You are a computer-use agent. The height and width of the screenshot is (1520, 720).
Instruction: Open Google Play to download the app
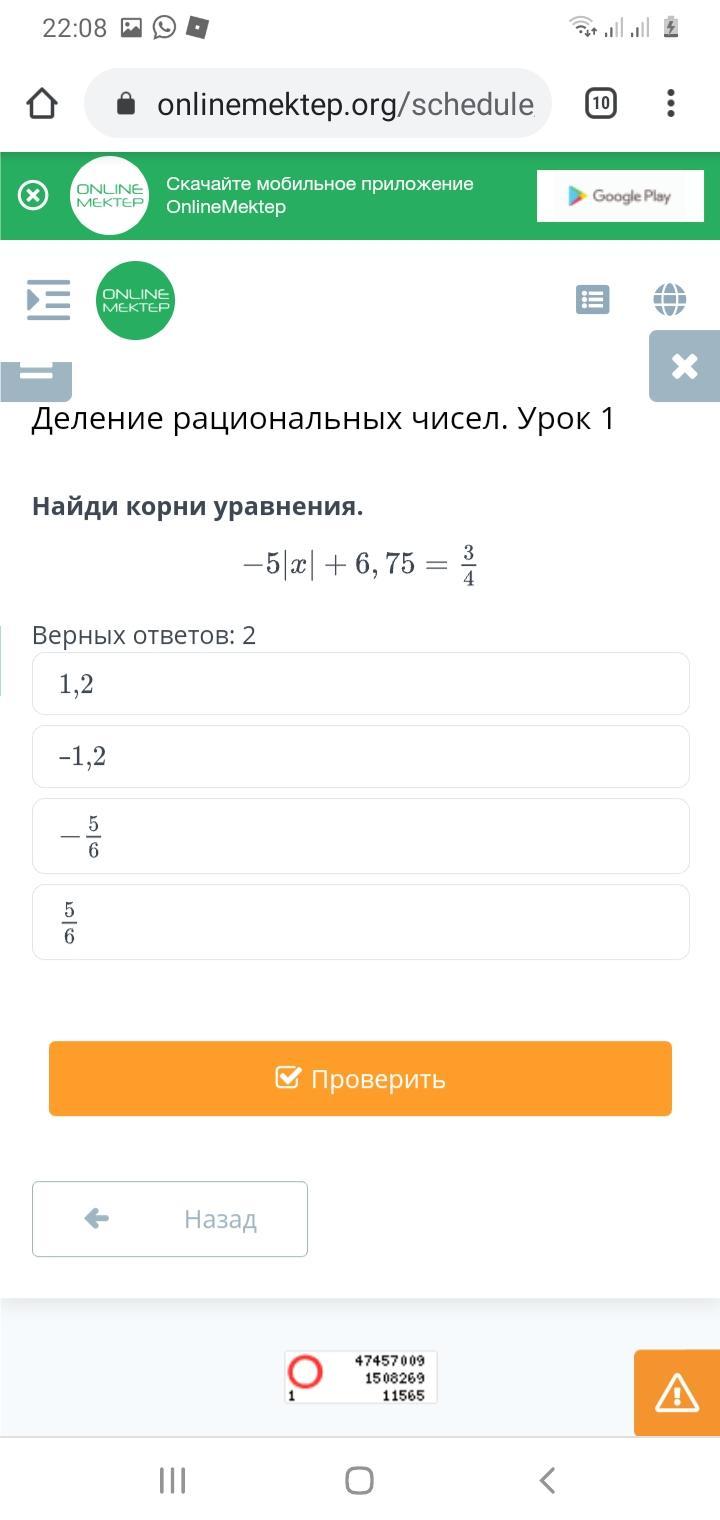(x=620, y=196)
